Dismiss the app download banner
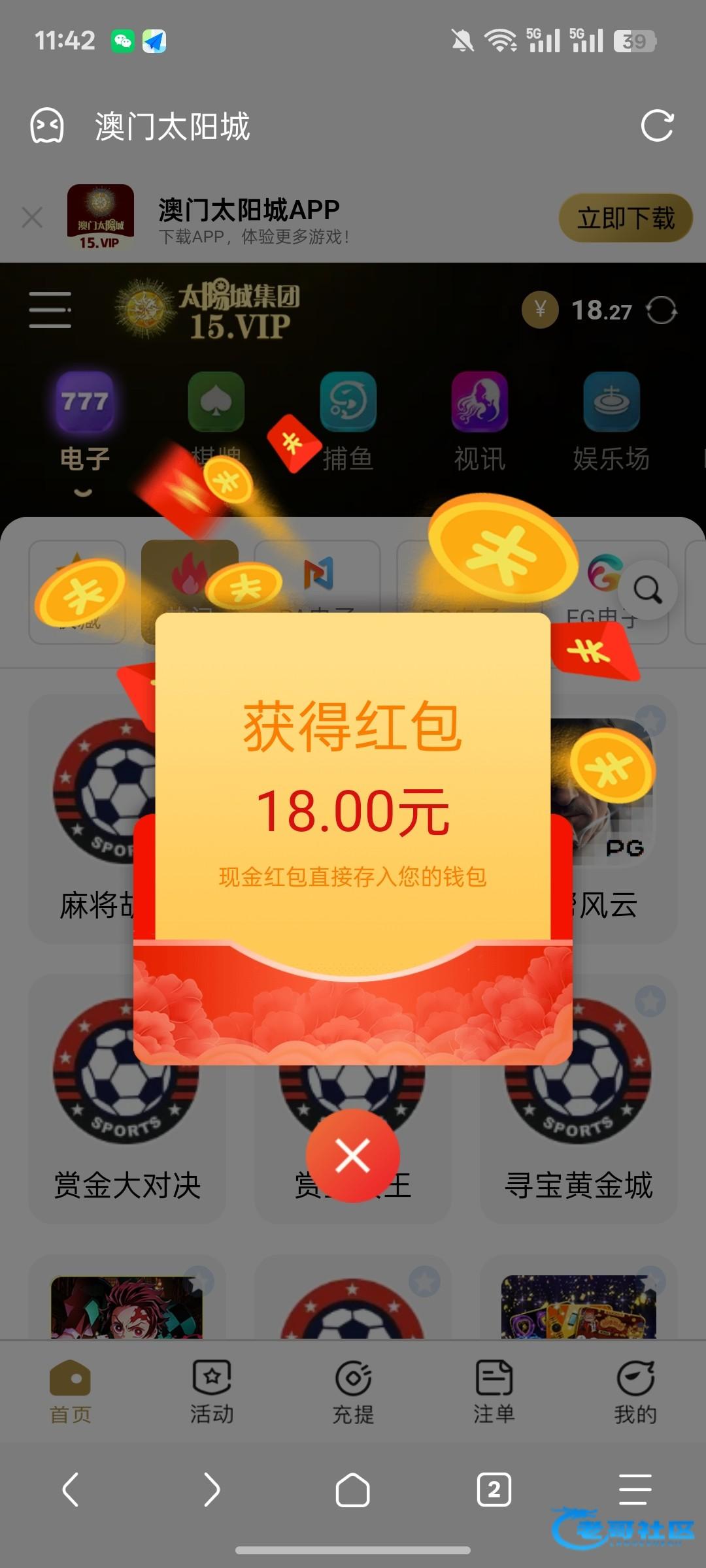 (x=32, y=218)
